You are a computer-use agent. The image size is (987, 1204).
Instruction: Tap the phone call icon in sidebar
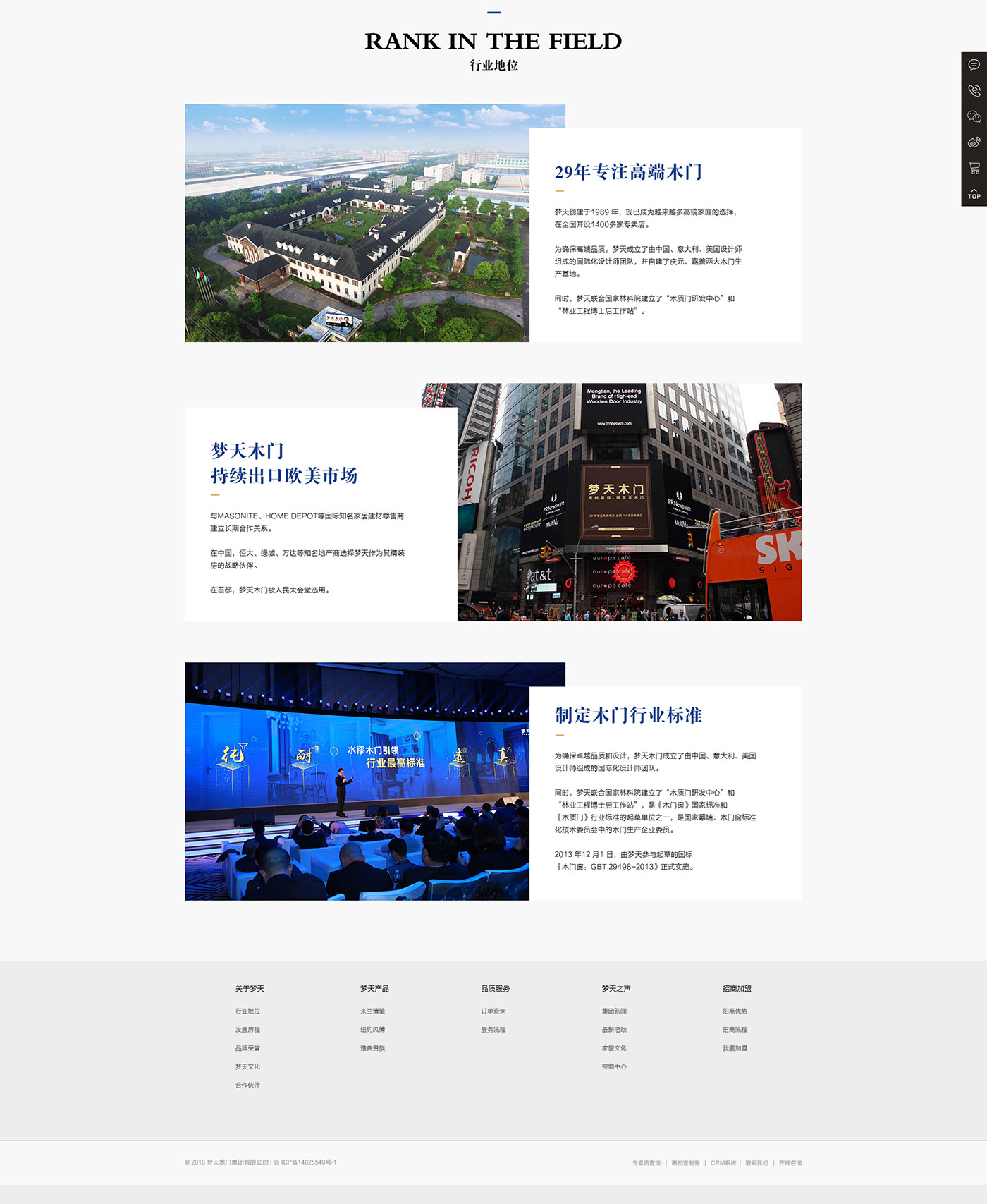tap(974, 90)
